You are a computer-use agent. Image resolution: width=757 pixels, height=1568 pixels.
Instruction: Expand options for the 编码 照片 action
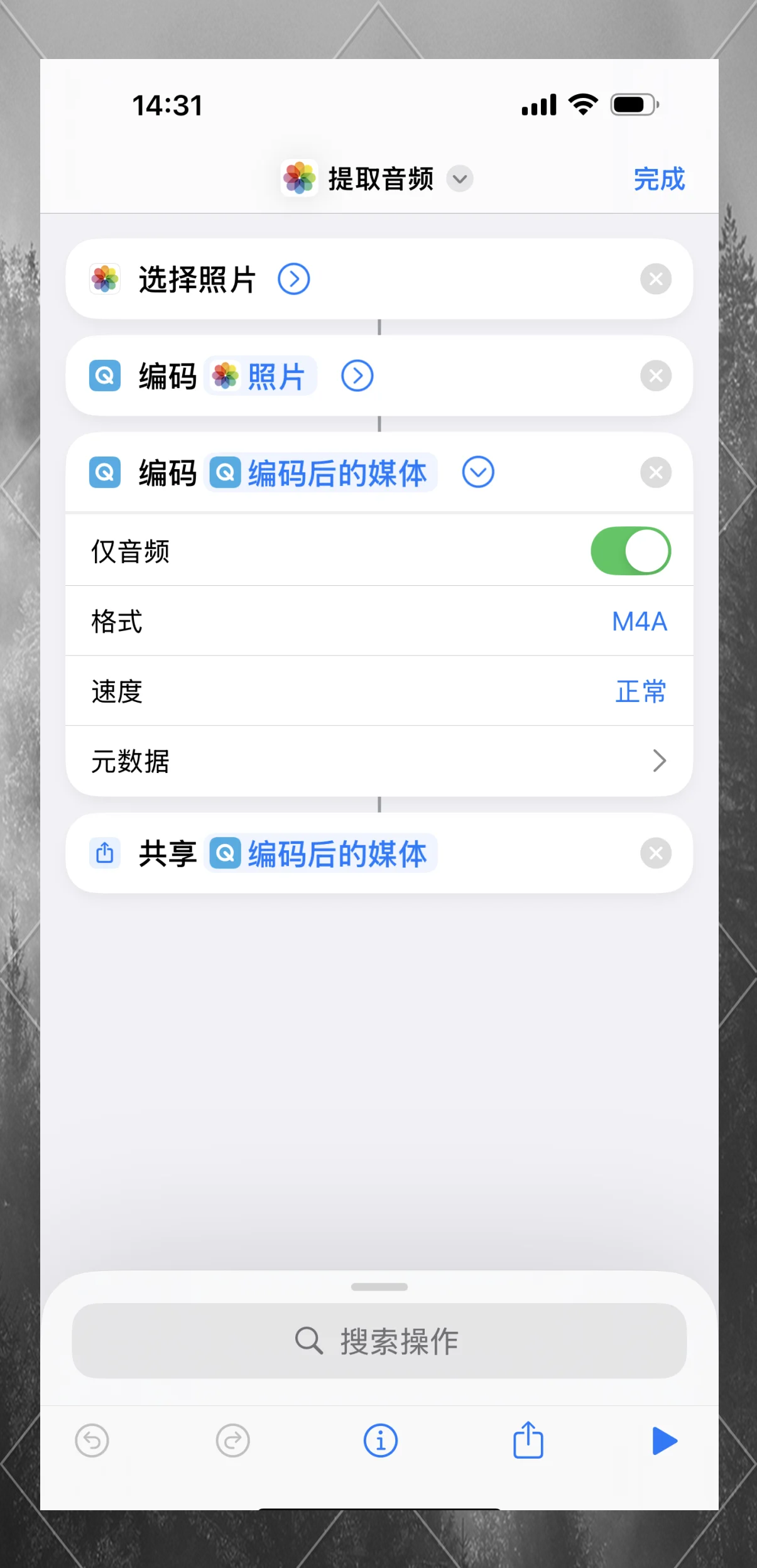pyautogui.click(x=357, y=376)
